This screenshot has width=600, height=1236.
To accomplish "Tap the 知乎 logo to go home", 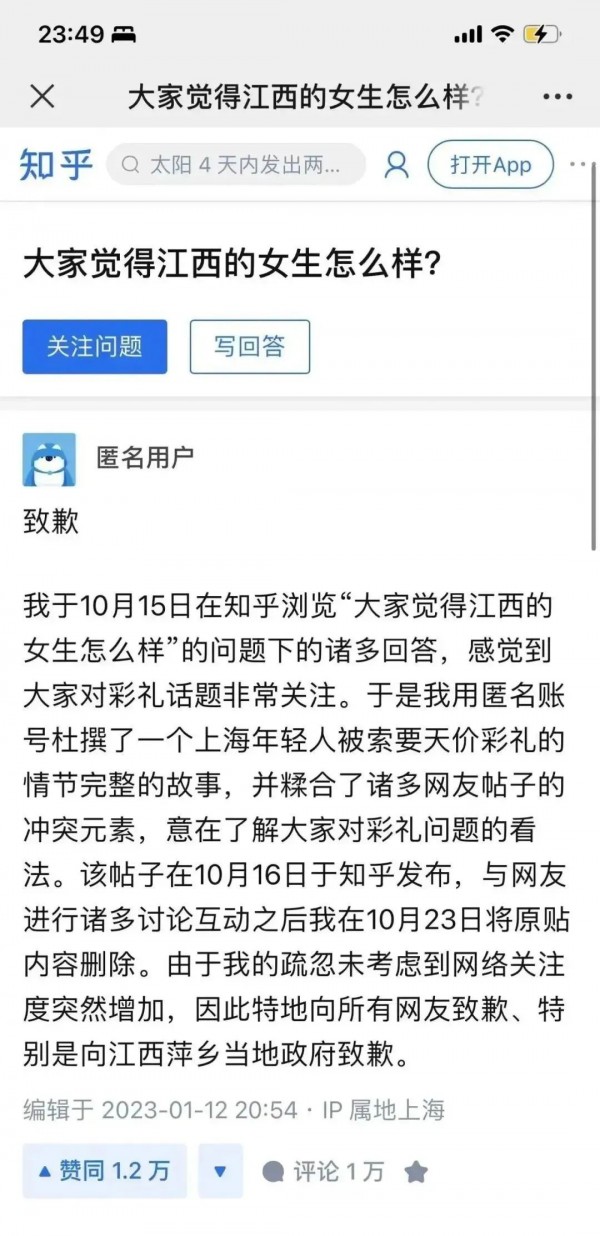I will pos(56,165).
